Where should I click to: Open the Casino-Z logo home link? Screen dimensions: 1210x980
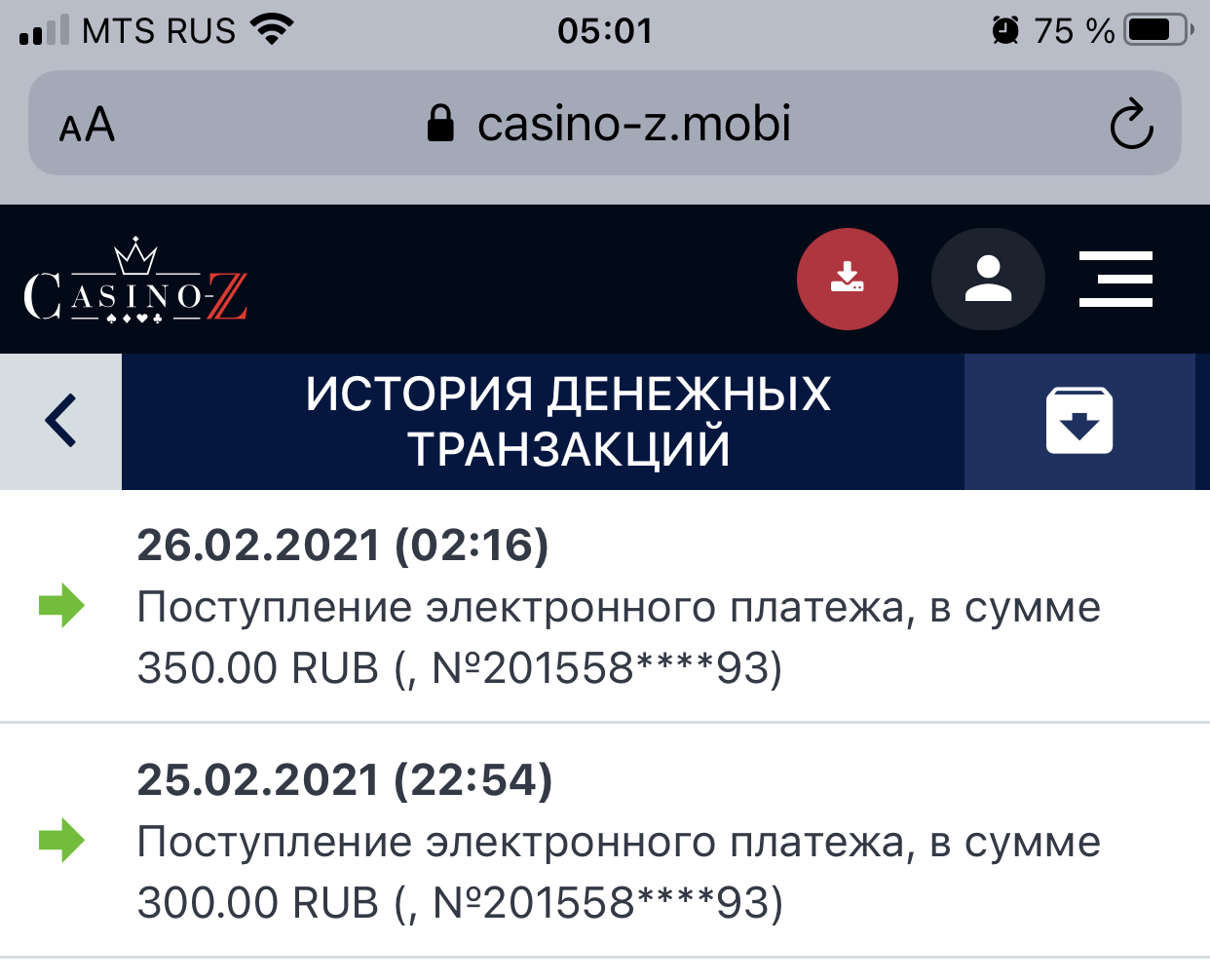pyautogui.click(x=135, y=283)
